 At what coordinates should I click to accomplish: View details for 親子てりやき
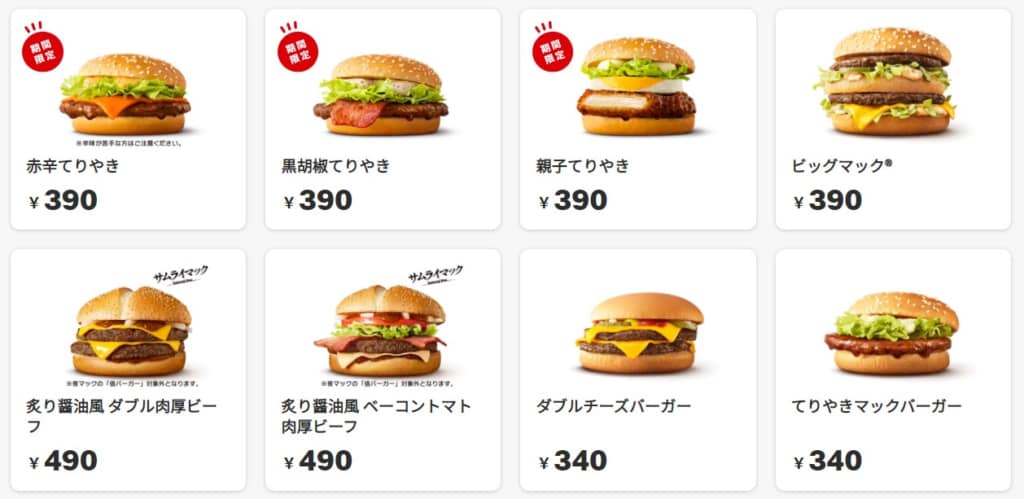[x=637, y=120]
